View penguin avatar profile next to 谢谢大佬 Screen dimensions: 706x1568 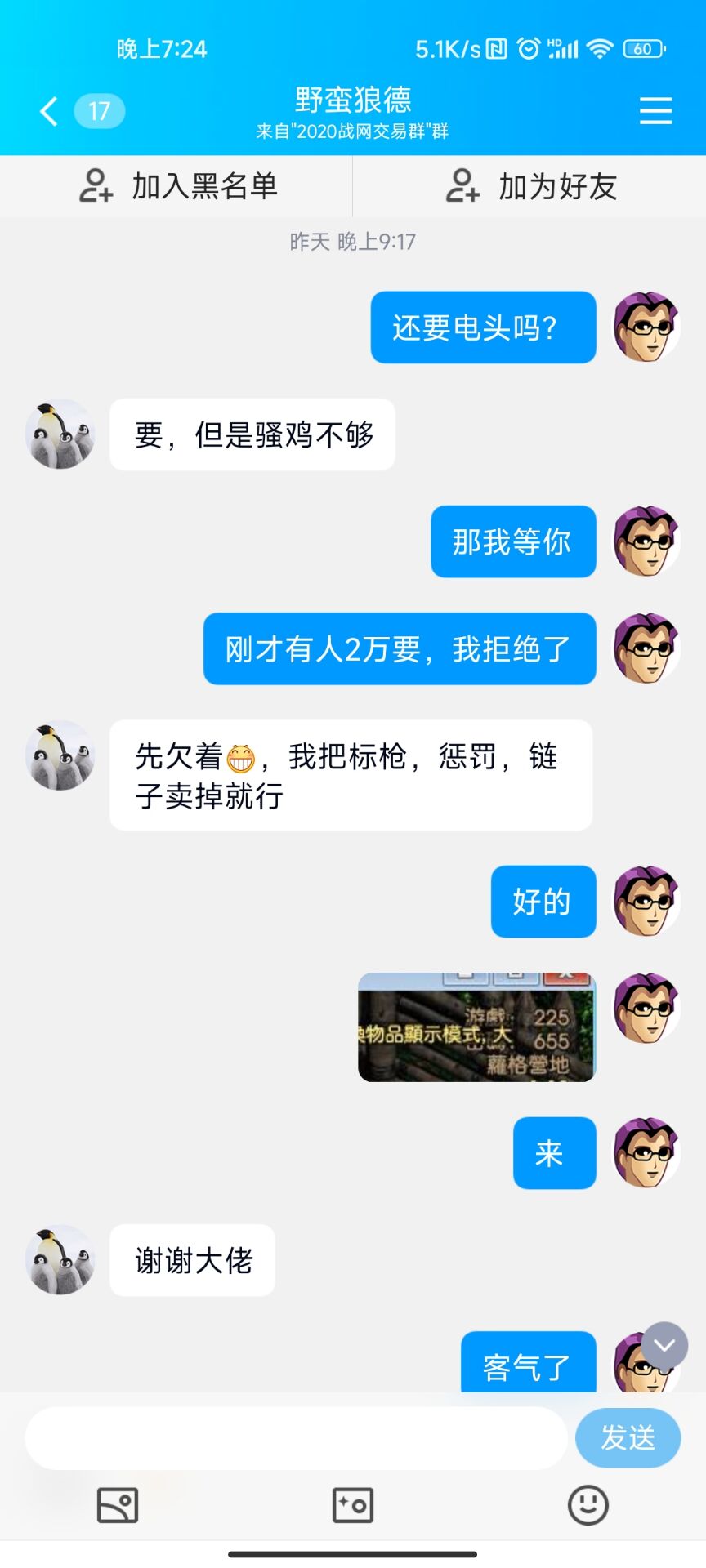click(60, 1259)
